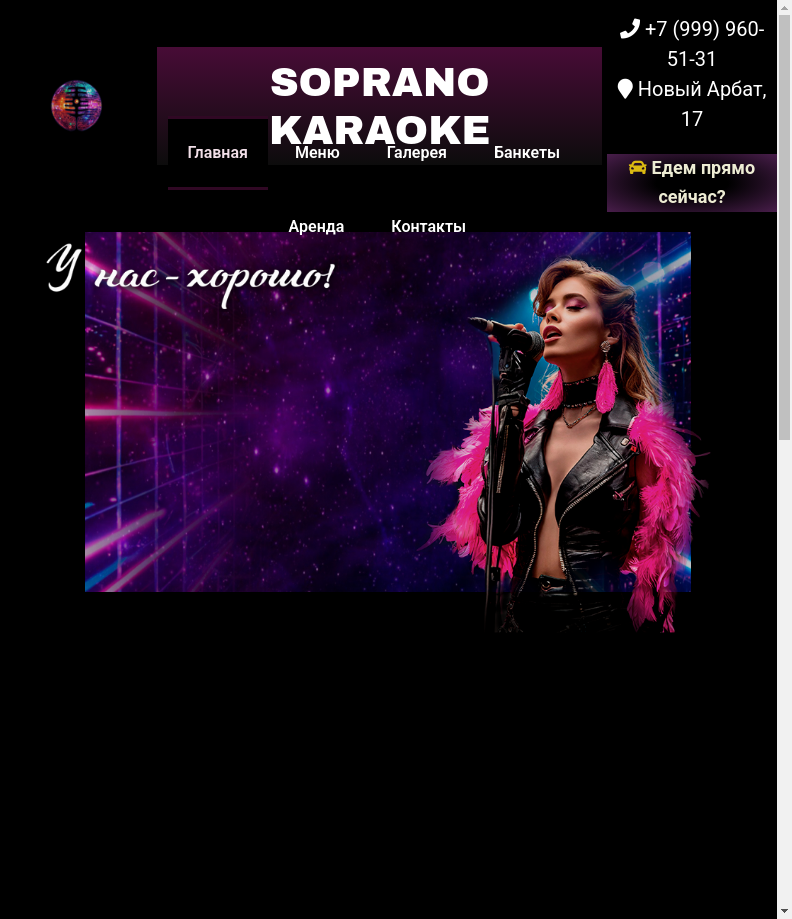Open the Галерея section
Image resolution: width=792 pixels, height=919 pixels.
tap(416, 153)
